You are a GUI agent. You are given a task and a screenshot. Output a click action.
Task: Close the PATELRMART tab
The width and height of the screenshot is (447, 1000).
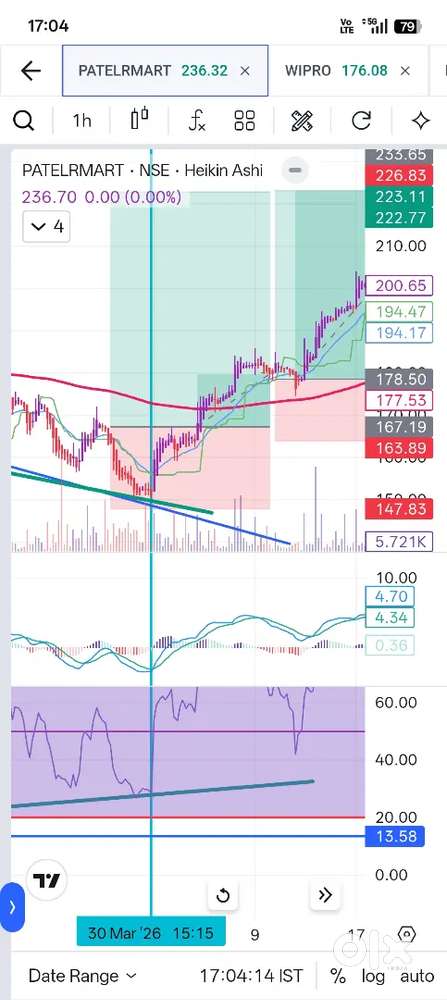(x=245, y=71)
